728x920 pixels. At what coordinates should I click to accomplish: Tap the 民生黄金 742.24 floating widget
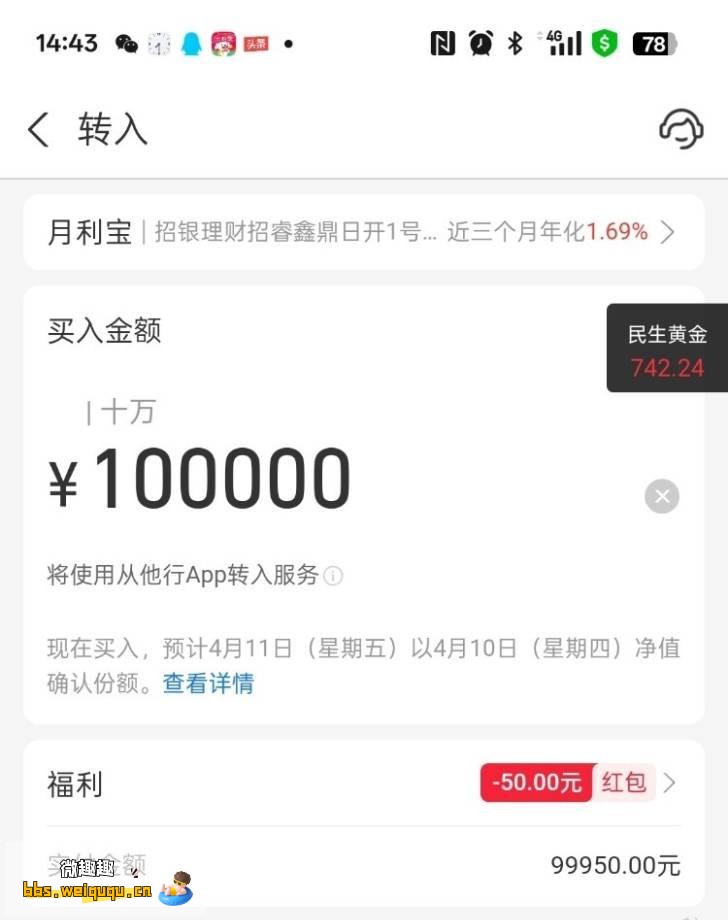(x=666, y=348)
